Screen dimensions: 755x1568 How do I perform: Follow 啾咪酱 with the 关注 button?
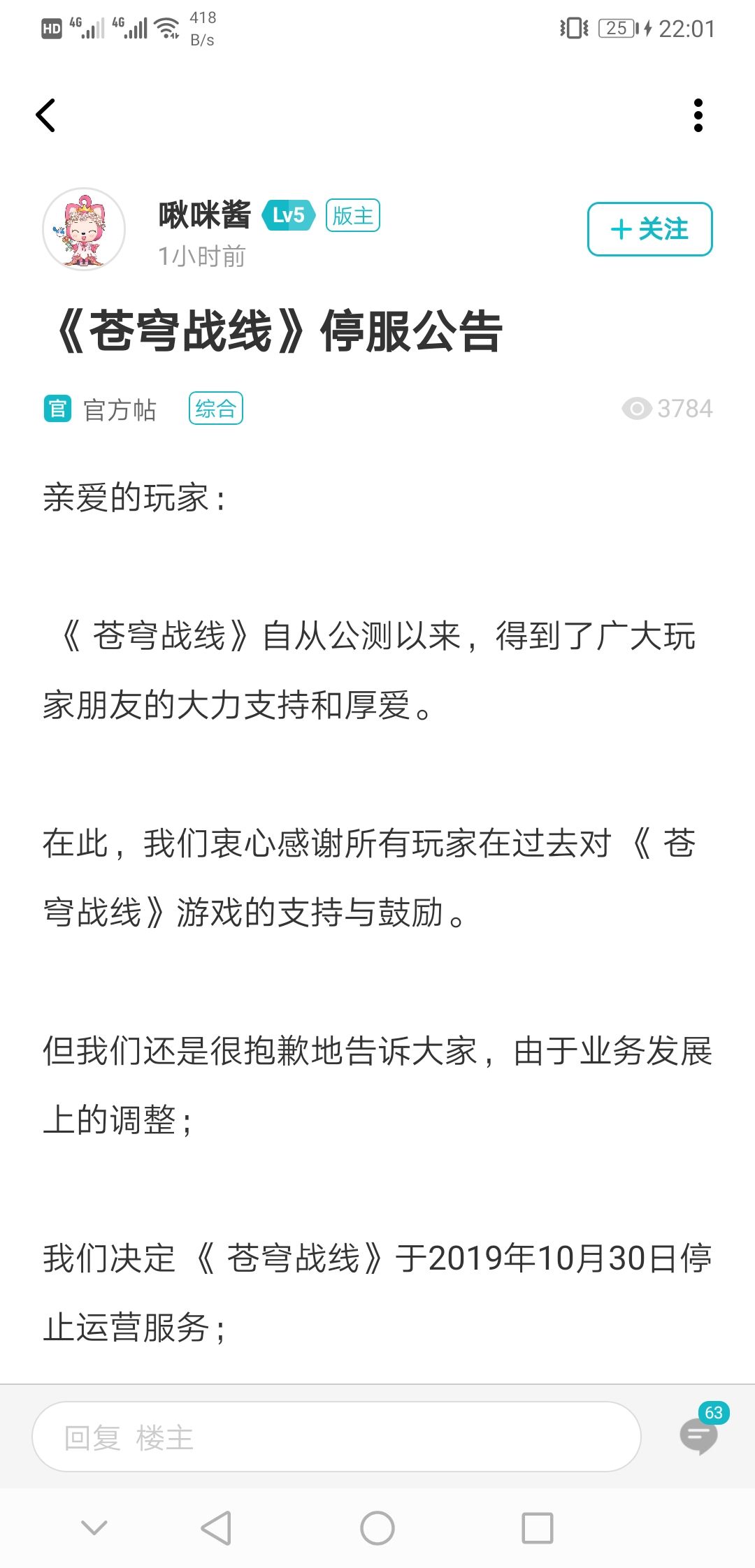tap(650, 229)
